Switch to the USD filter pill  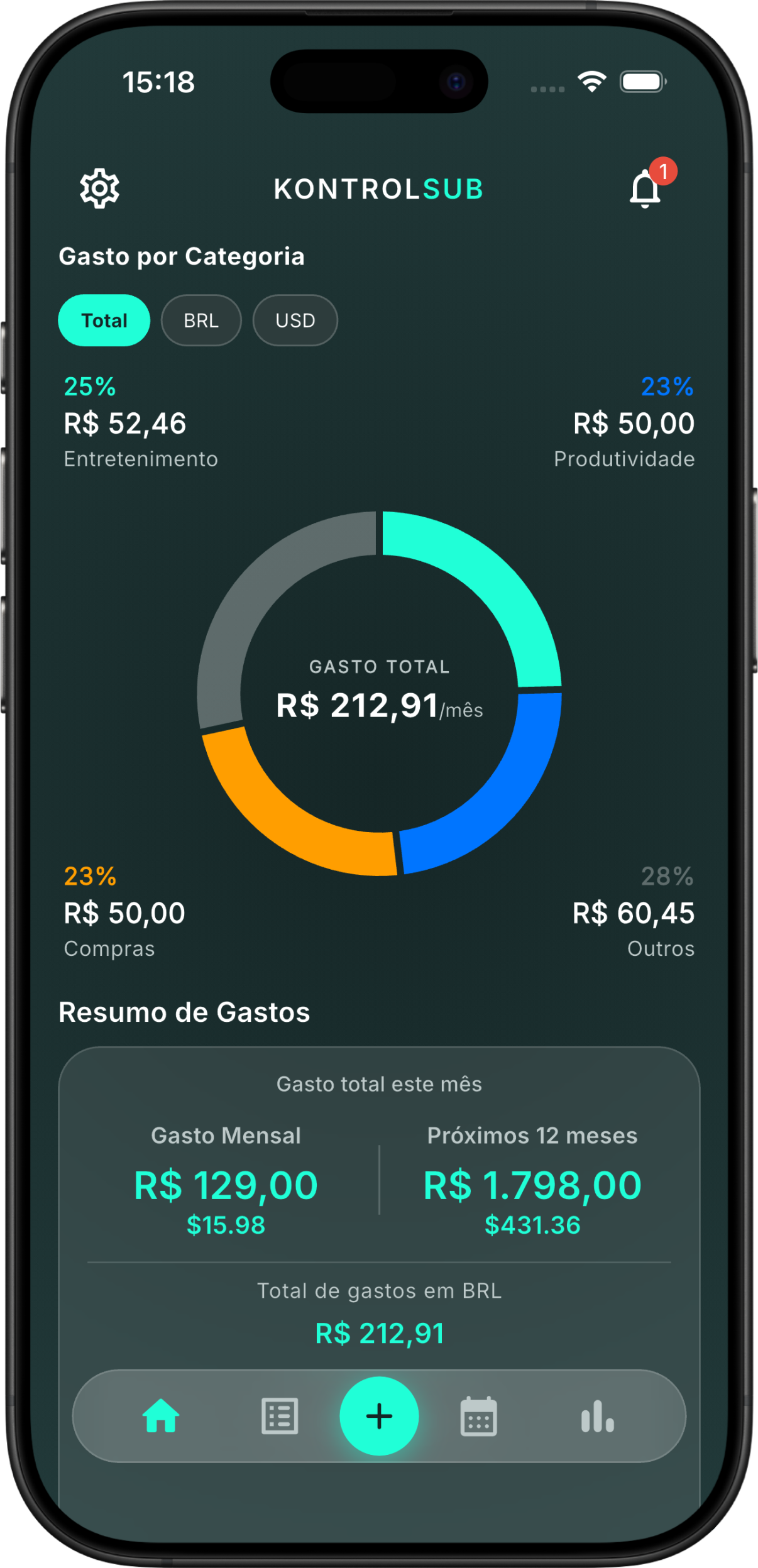[x=295, y=321]
